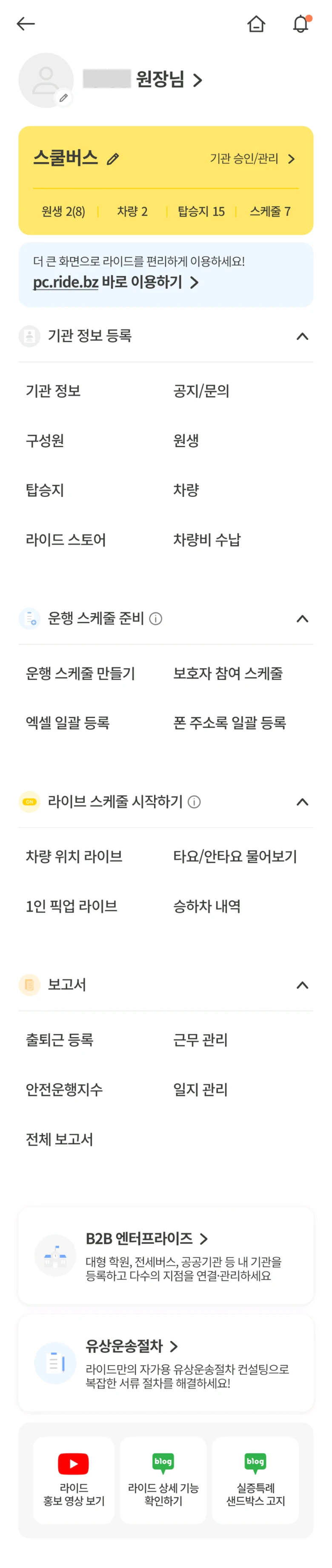Open 승하차 내역

pos(207,906)
